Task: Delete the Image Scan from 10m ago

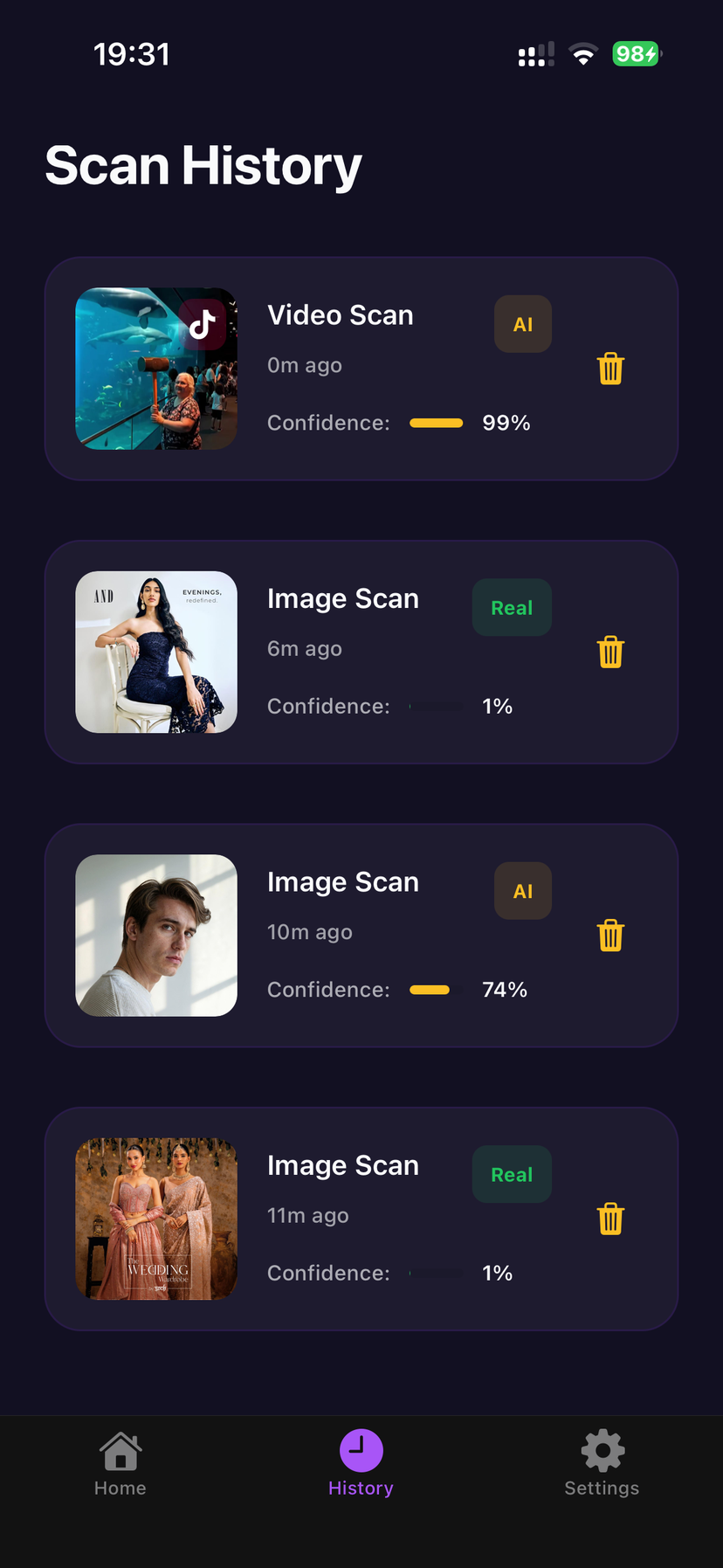Action: pos(610,936)
